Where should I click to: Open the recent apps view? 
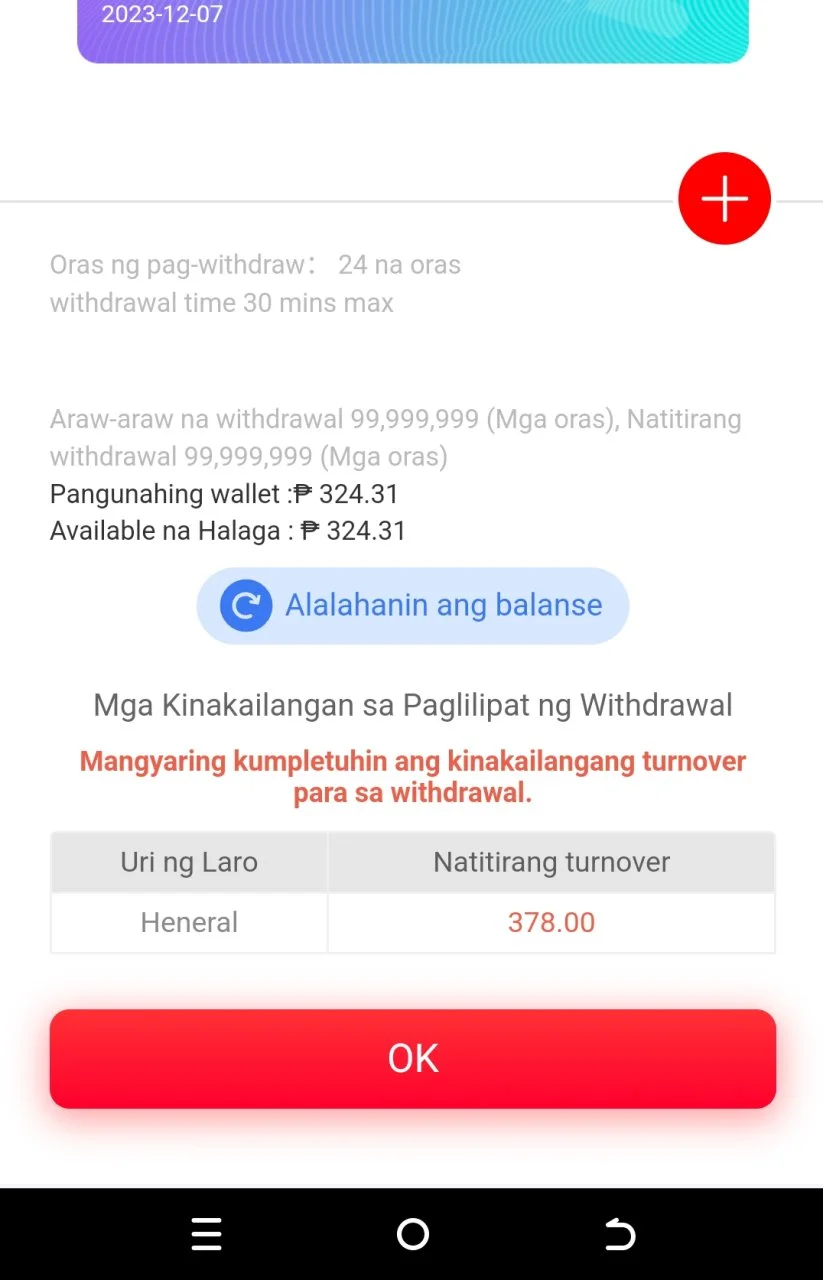tap(206, 1235)
